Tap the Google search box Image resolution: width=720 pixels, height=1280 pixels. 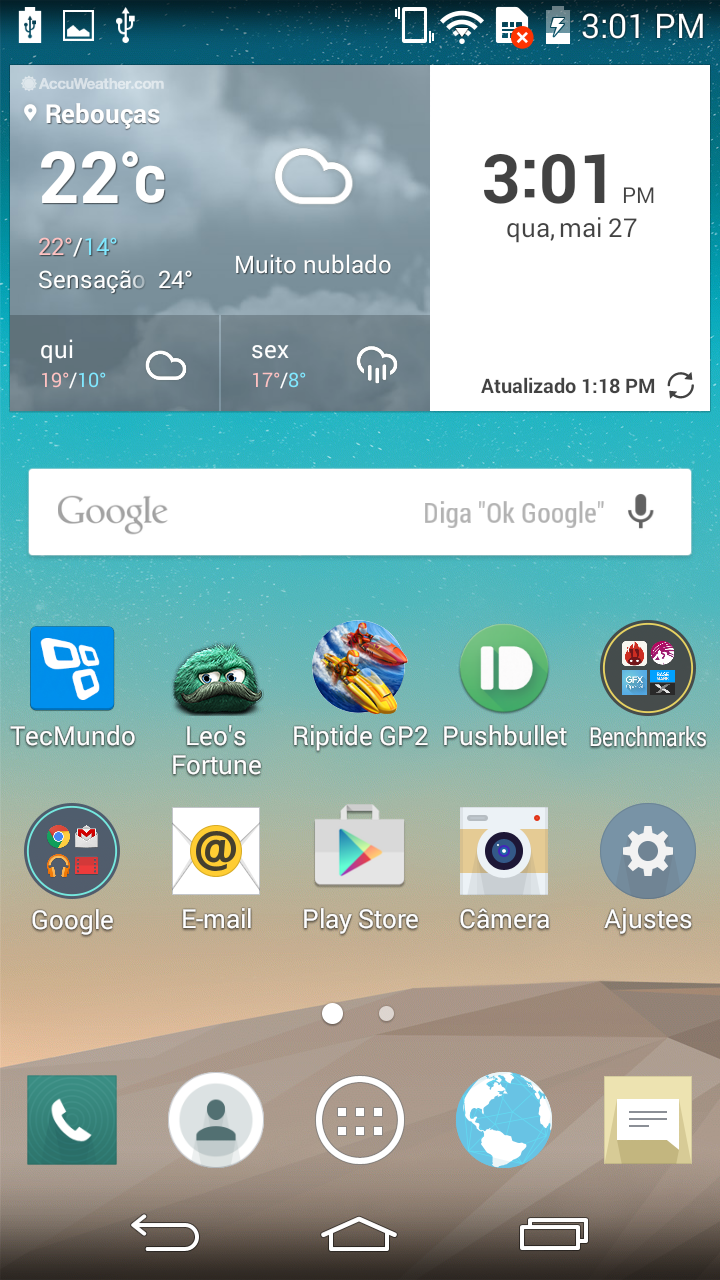pyautogui.click(x=300, y=512)
